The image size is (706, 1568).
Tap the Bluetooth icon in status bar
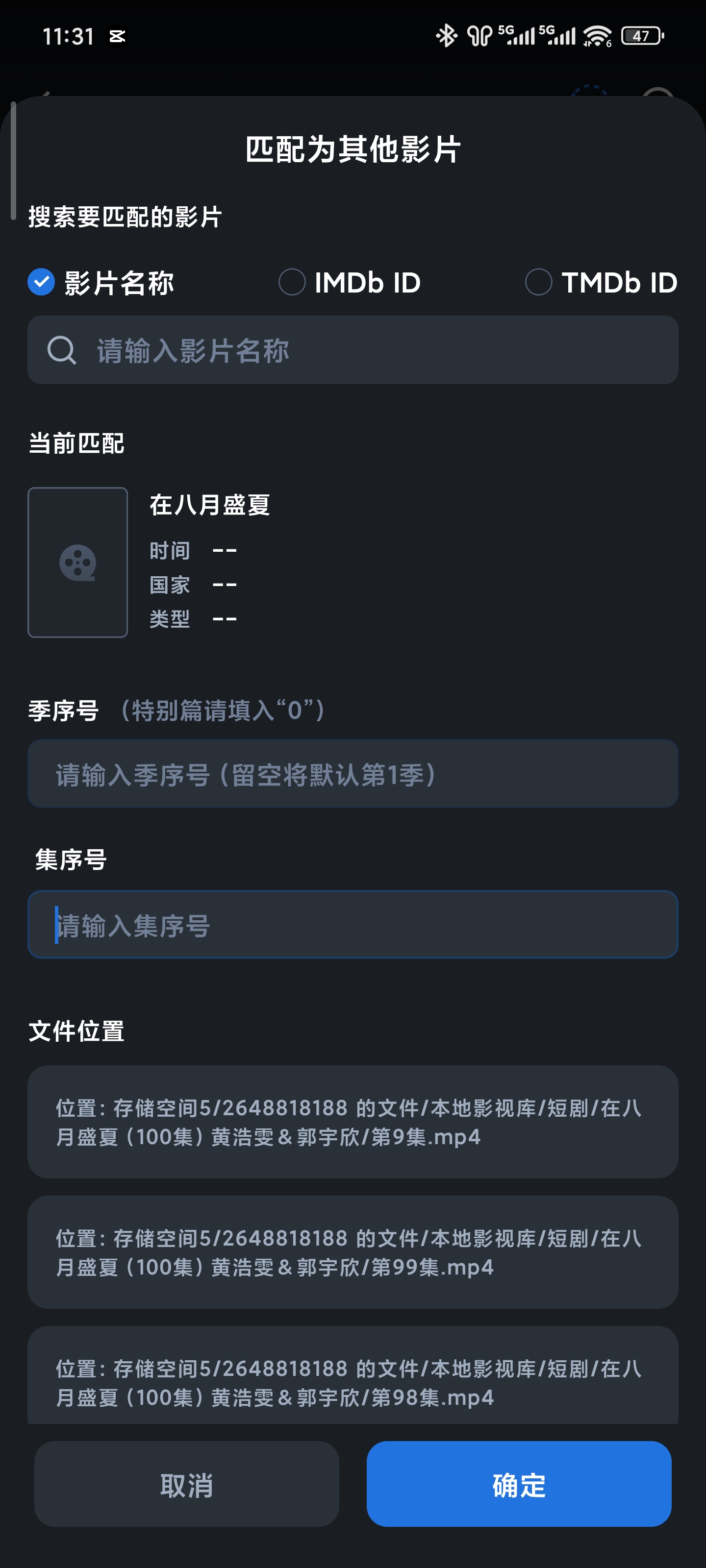point(448,36)
